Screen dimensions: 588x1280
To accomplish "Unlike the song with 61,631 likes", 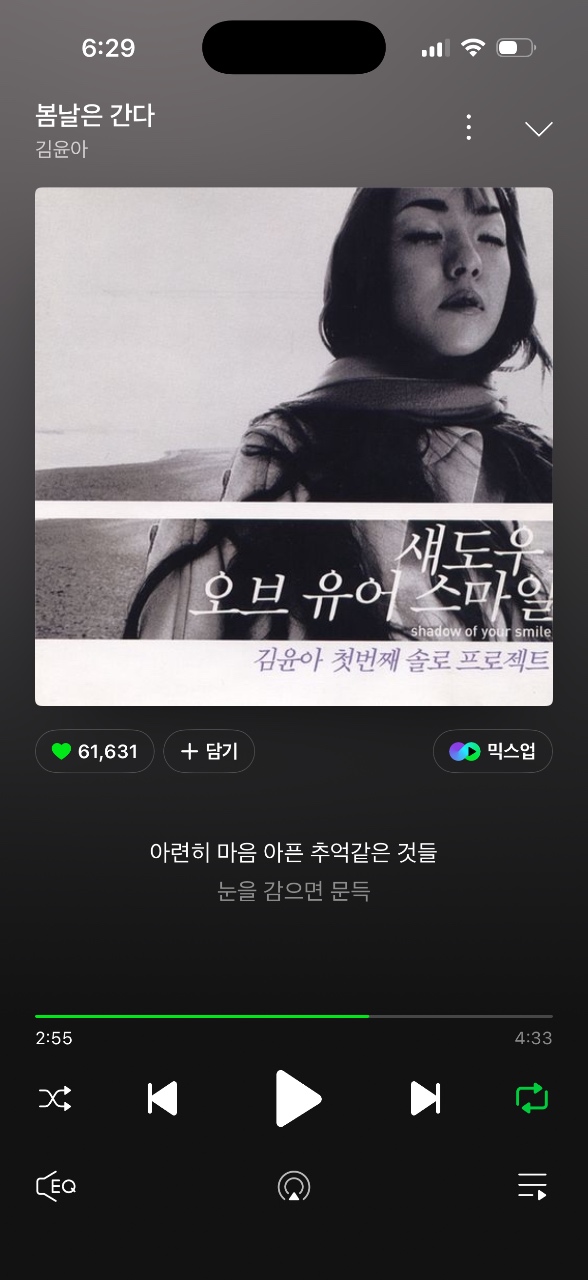I will 95,751.
